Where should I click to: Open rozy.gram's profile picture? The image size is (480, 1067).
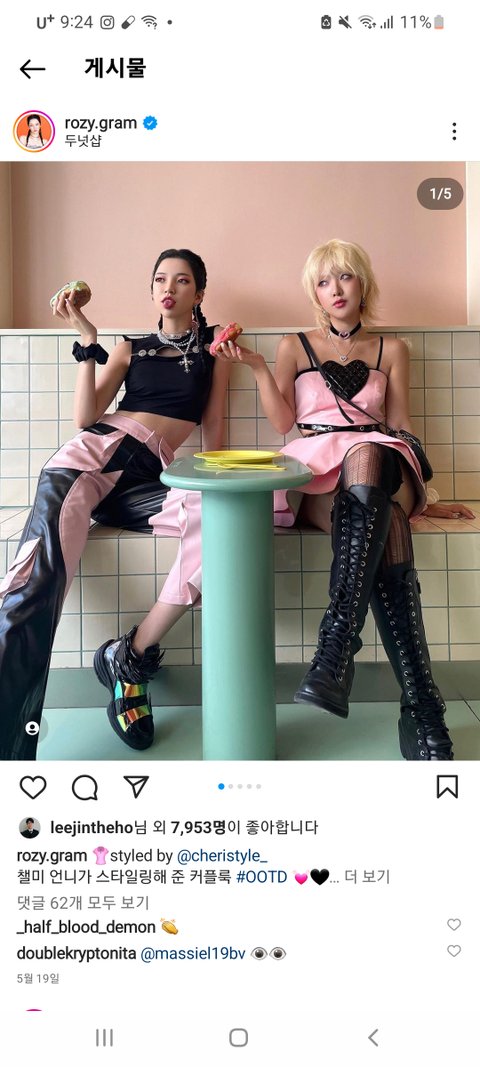[33, 131]
